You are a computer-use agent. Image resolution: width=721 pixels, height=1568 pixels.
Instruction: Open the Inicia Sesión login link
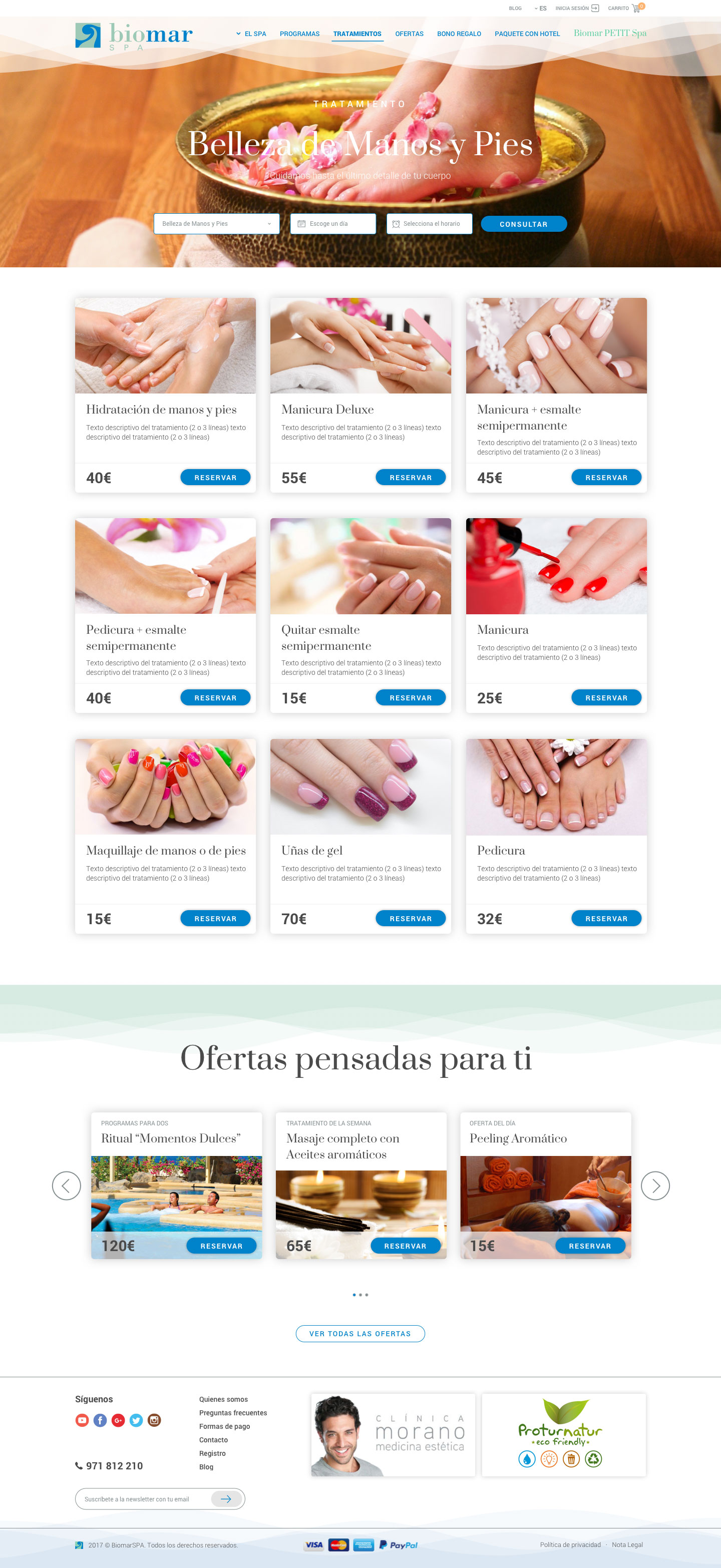click(x=576, y=9)
